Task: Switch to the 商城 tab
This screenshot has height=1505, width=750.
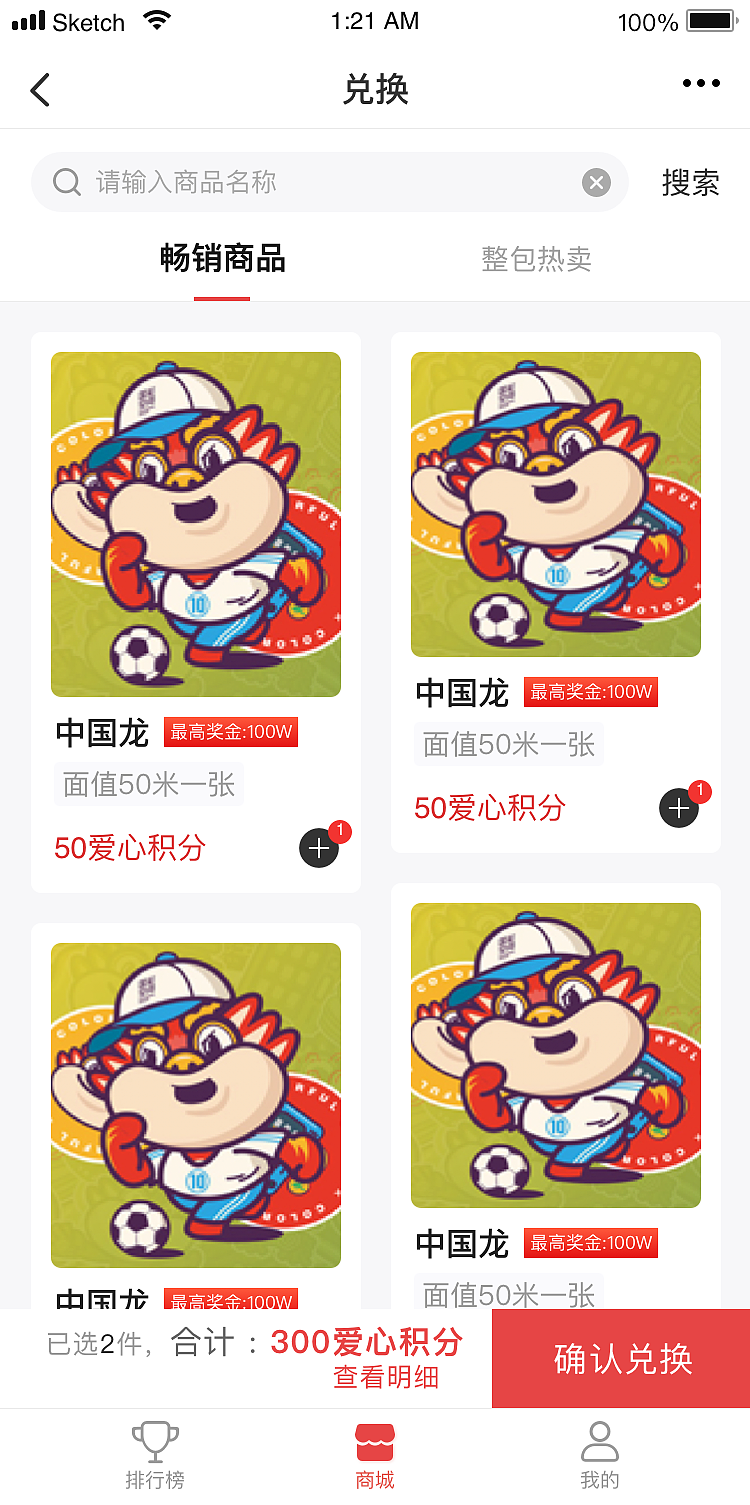Action: (375, 1456)
